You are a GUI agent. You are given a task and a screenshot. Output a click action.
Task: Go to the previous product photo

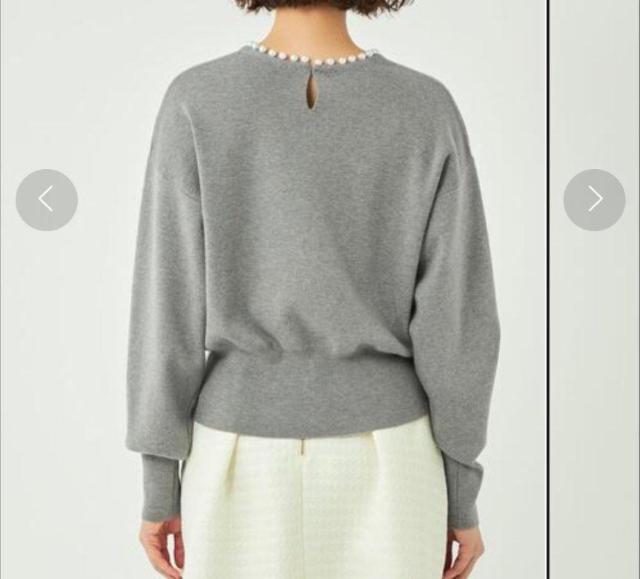pos(46,200)
